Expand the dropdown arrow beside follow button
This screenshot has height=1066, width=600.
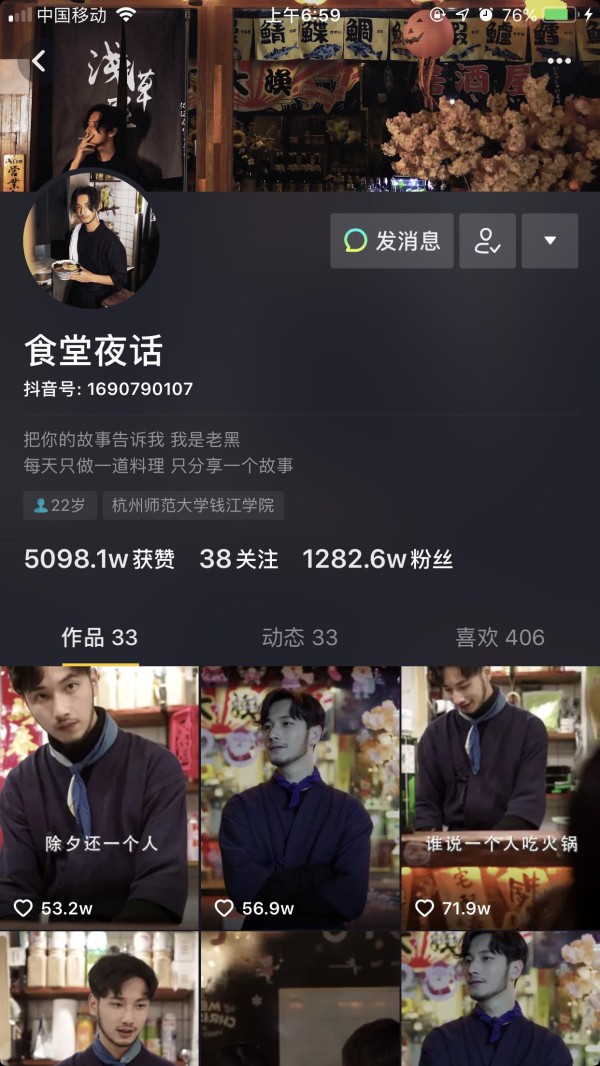pos(549,241)
